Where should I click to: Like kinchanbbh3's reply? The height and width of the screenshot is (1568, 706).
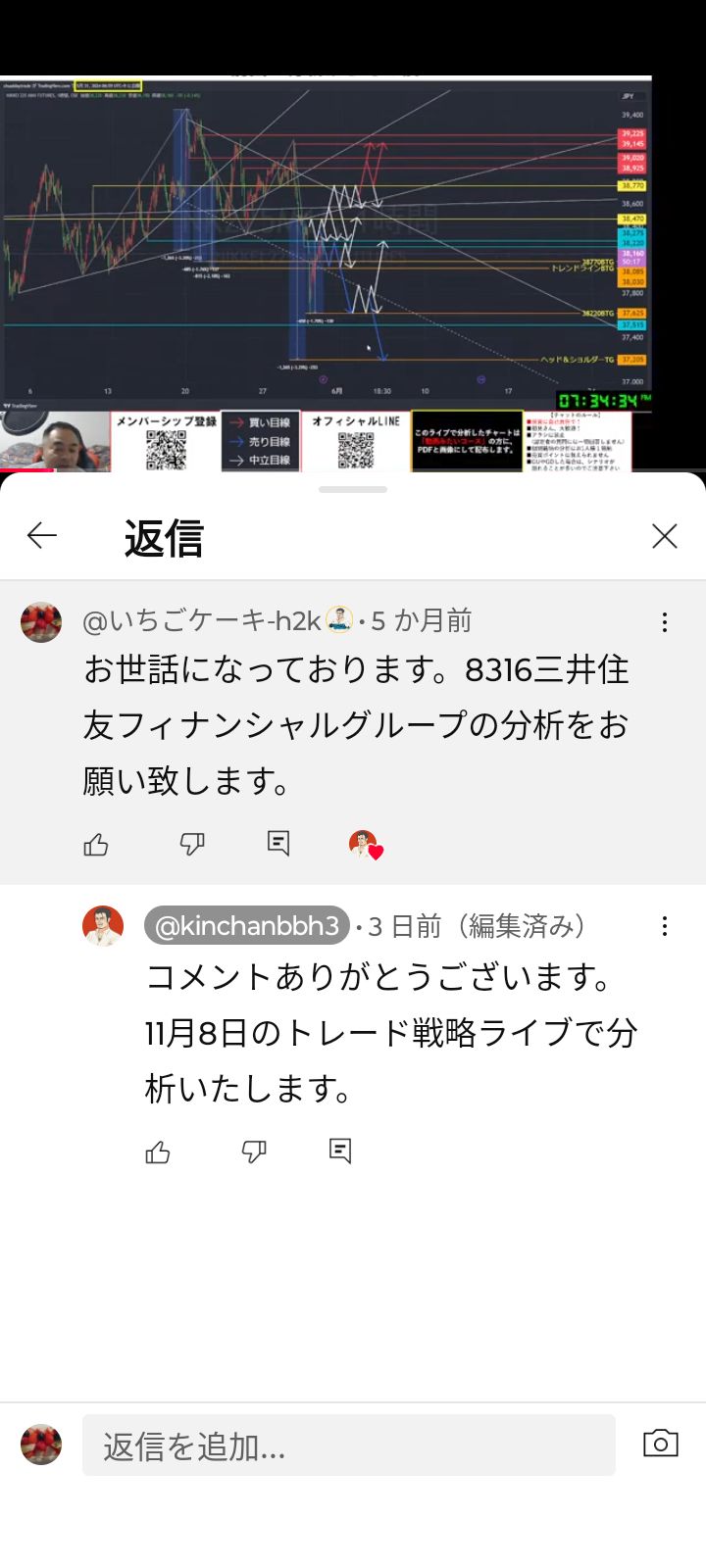(158, 1151)
